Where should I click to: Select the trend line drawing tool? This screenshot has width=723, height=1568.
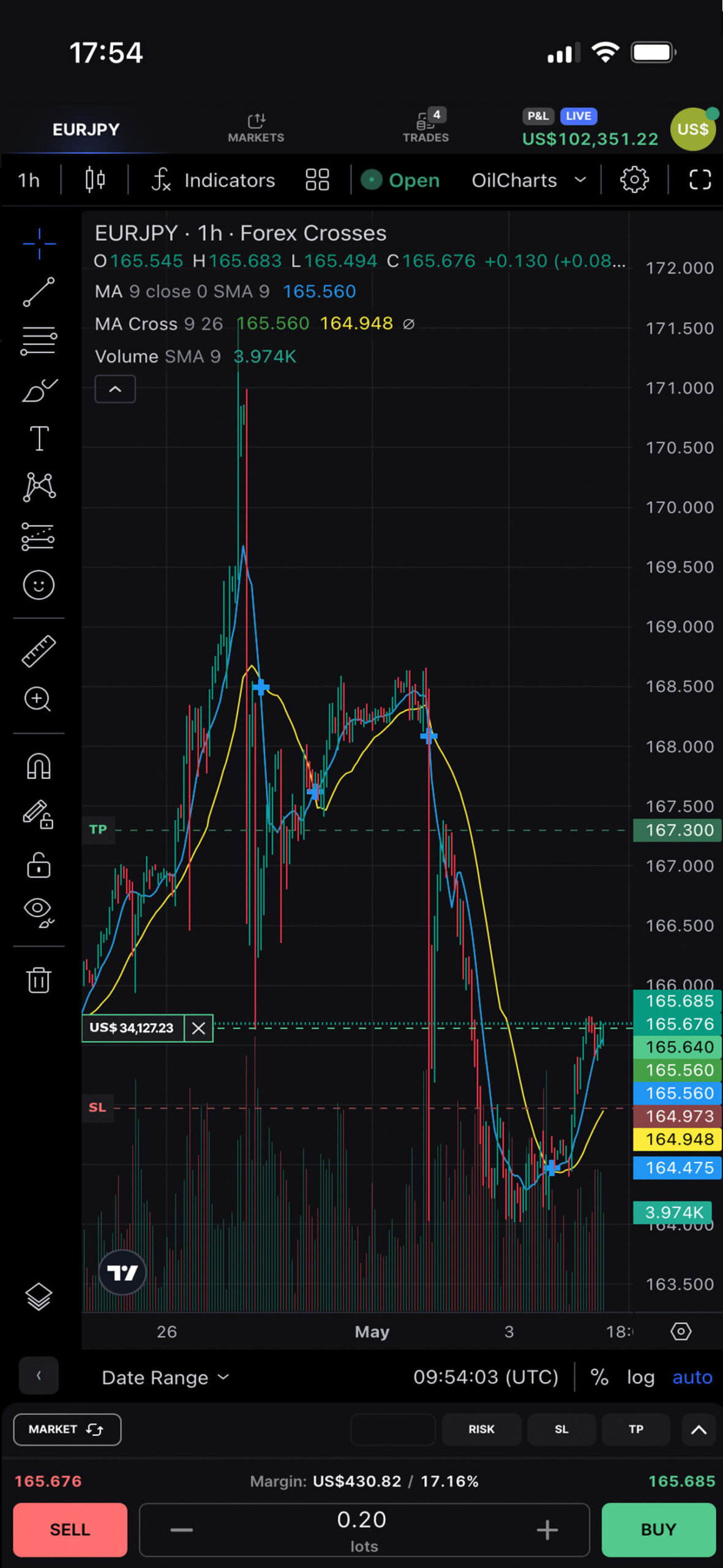point(39,293)
